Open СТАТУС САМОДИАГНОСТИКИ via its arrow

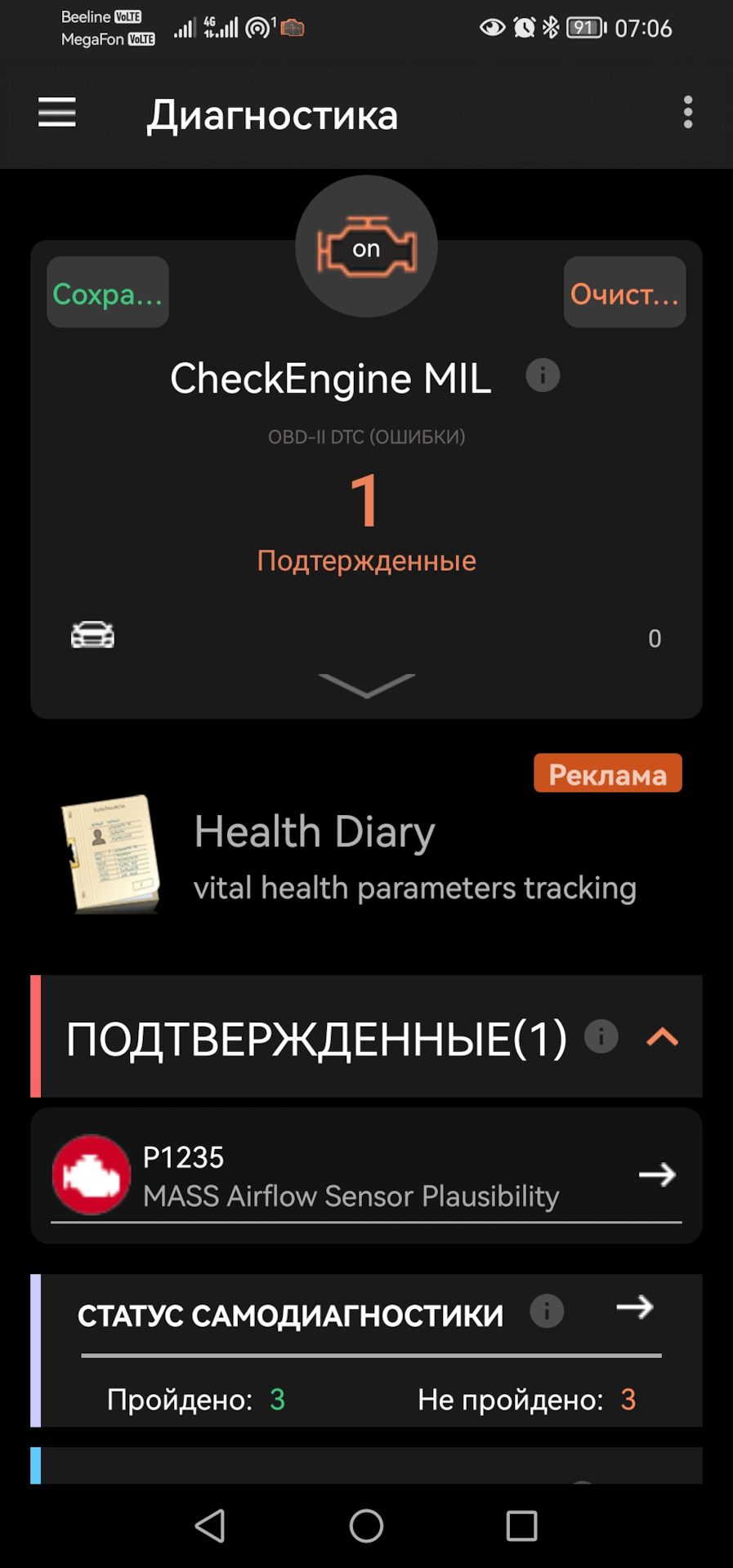tap(635, 1307)
